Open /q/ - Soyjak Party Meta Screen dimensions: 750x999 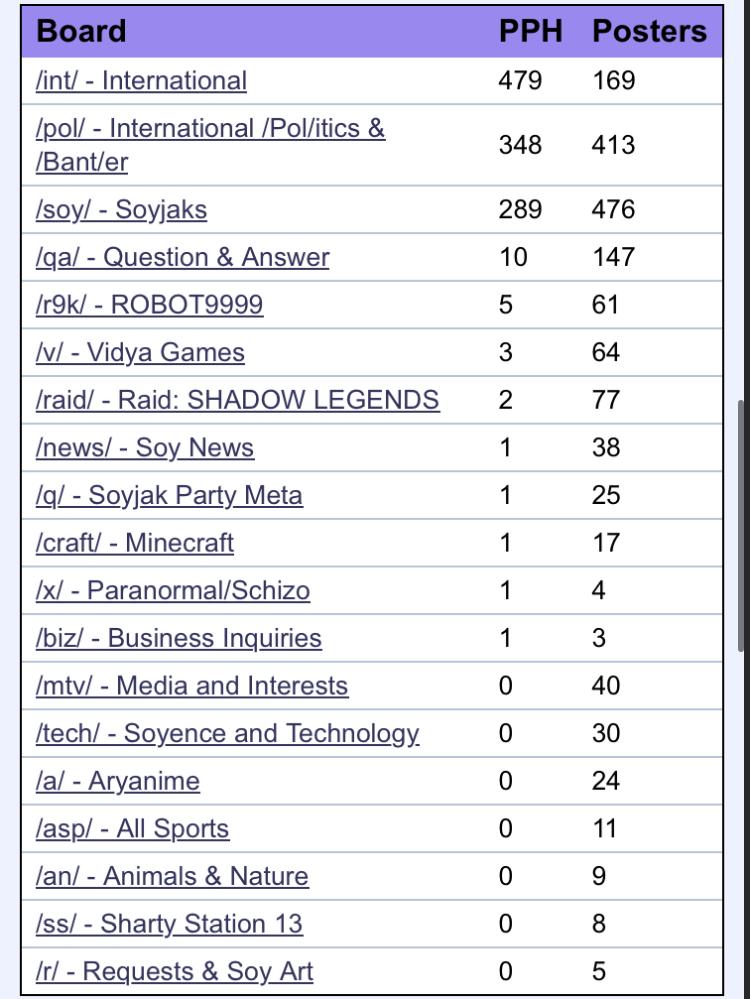[x=168, y=496]
